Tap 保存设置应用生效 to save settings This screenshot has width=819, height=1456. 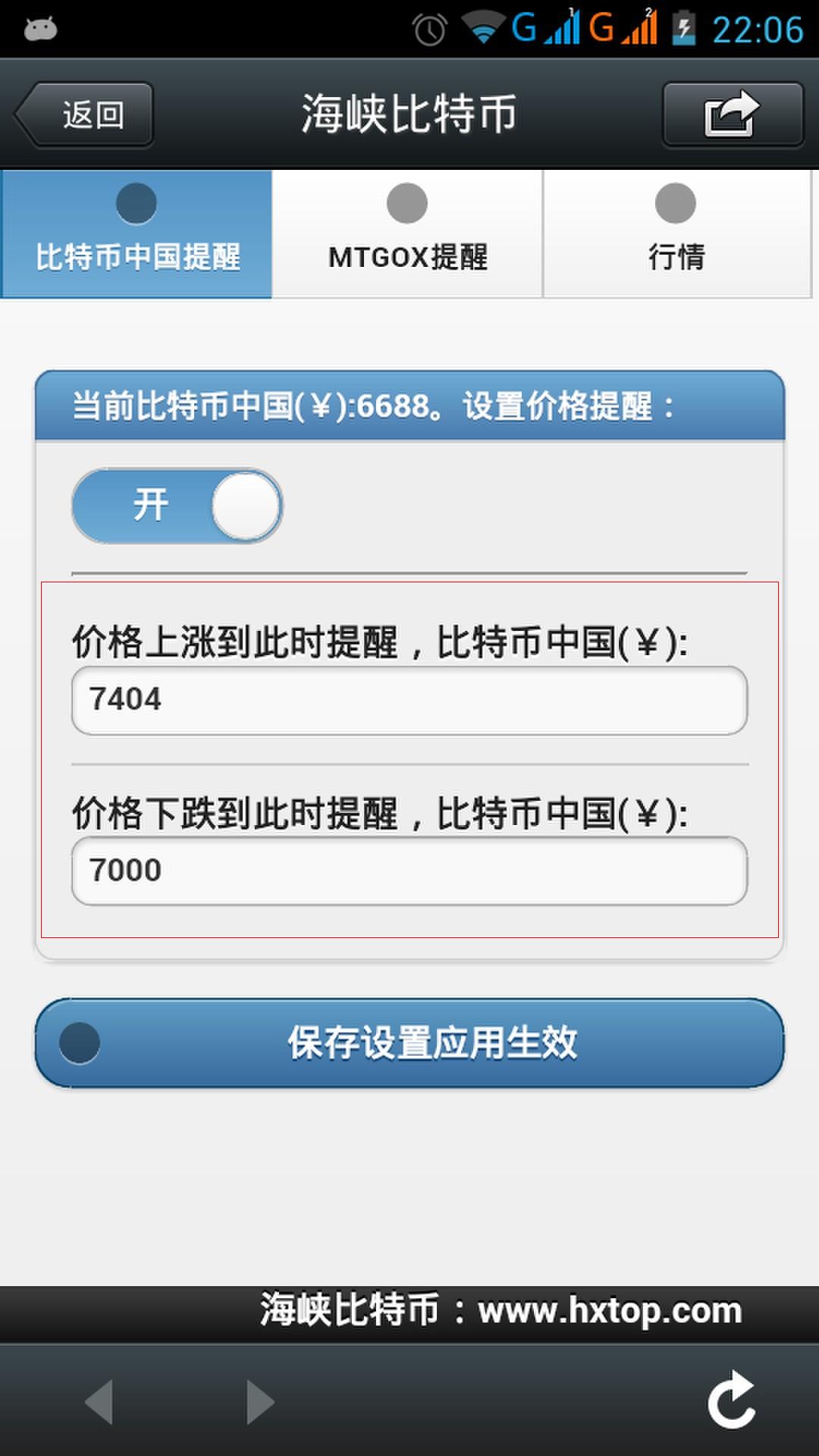point(409,1043)
